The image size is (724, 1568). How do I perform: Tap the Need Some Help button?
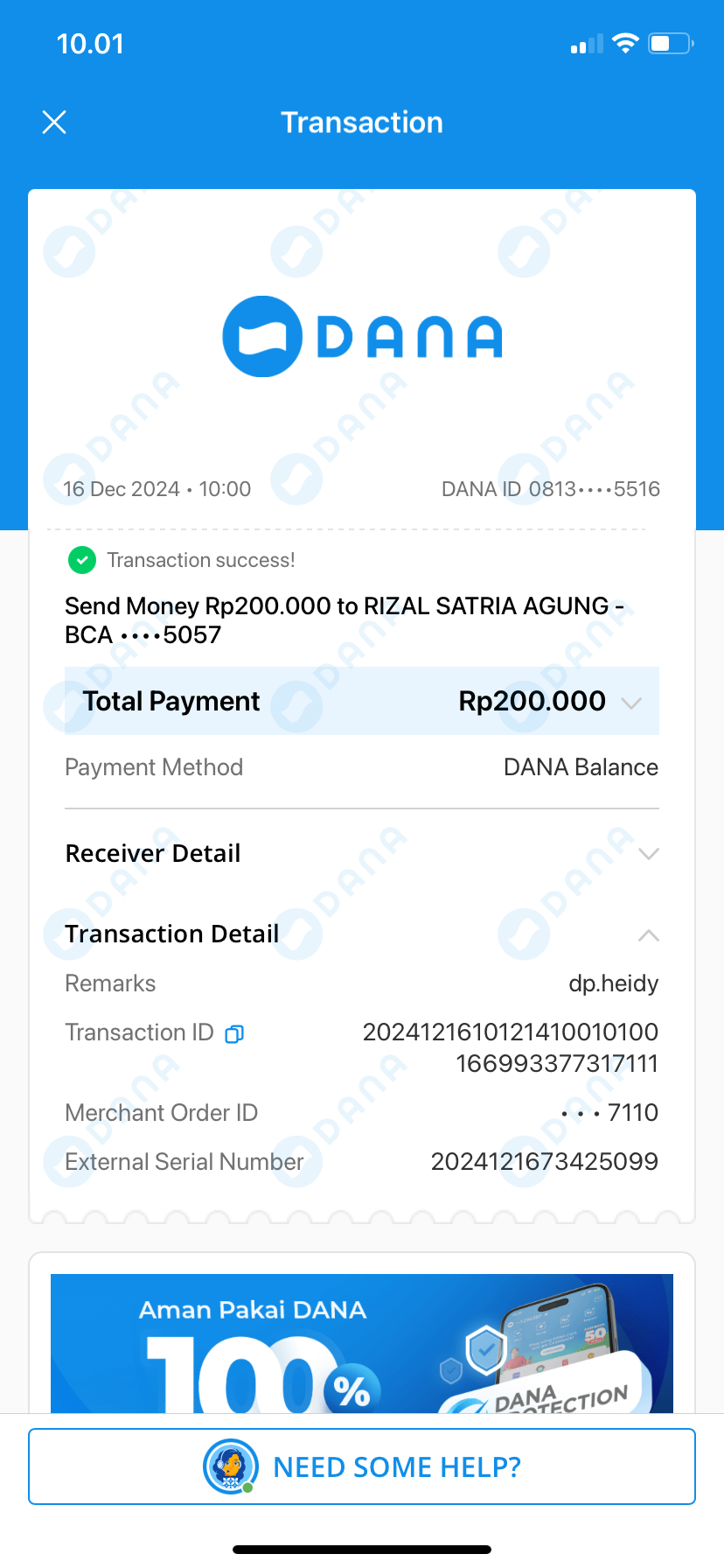click(362, 1466)
